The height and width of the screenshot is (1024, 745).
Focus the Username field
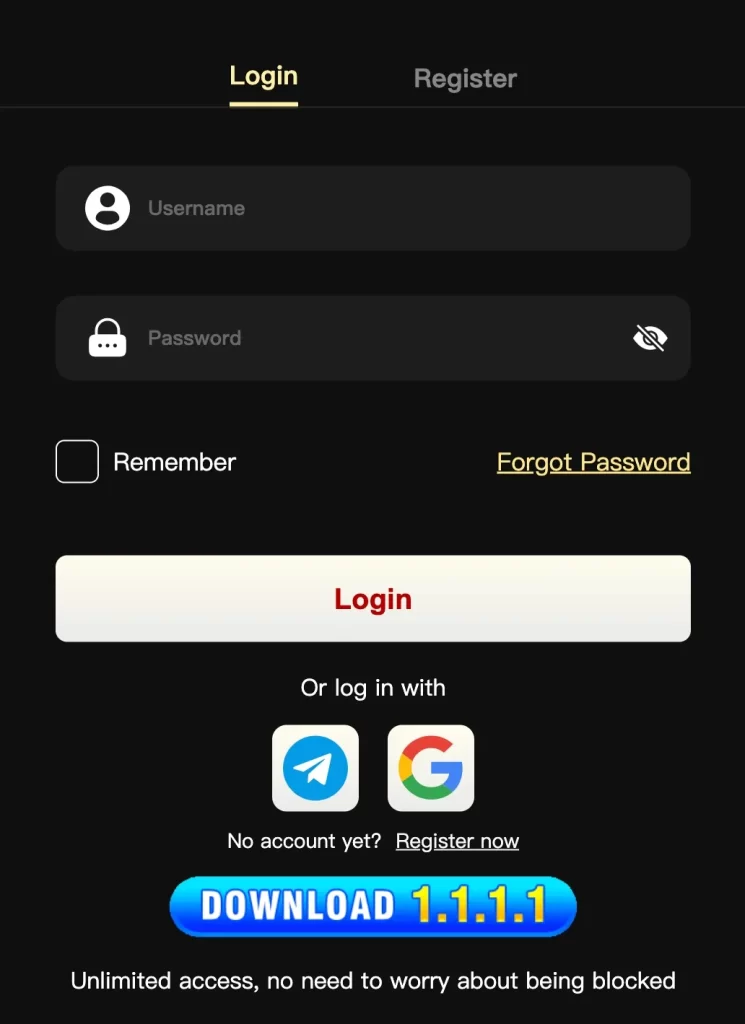point(400,208)
